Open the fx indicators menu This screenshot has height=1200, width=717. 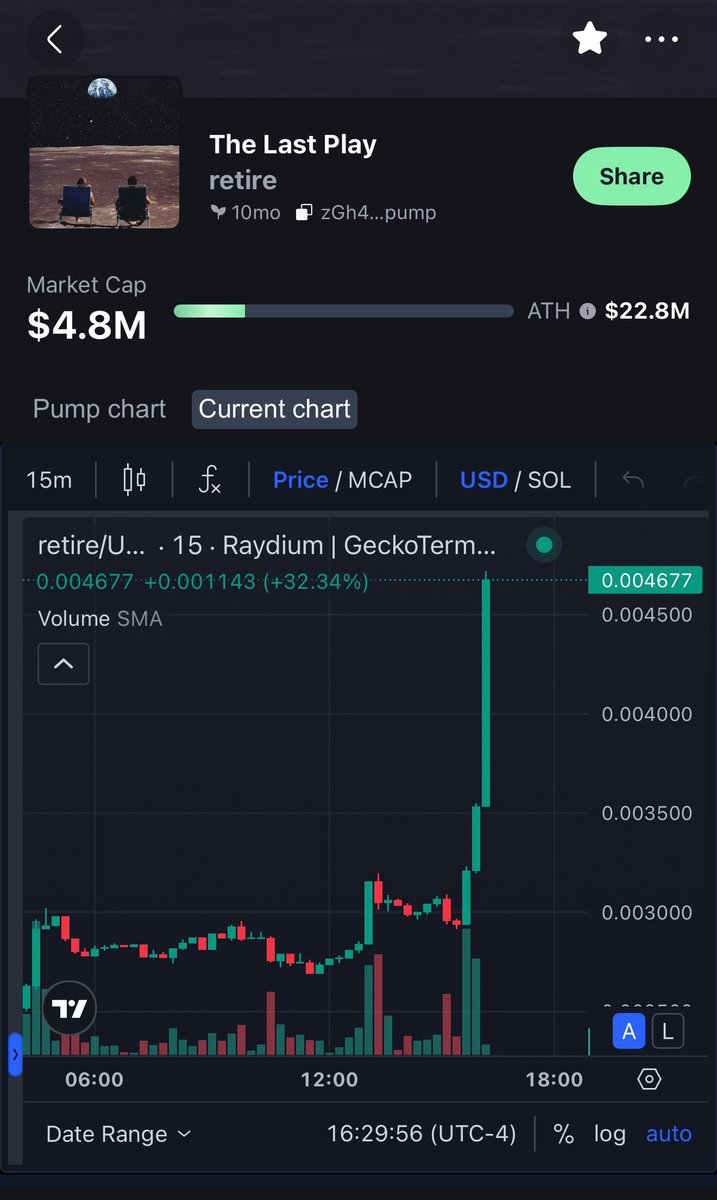pos(208,480)
